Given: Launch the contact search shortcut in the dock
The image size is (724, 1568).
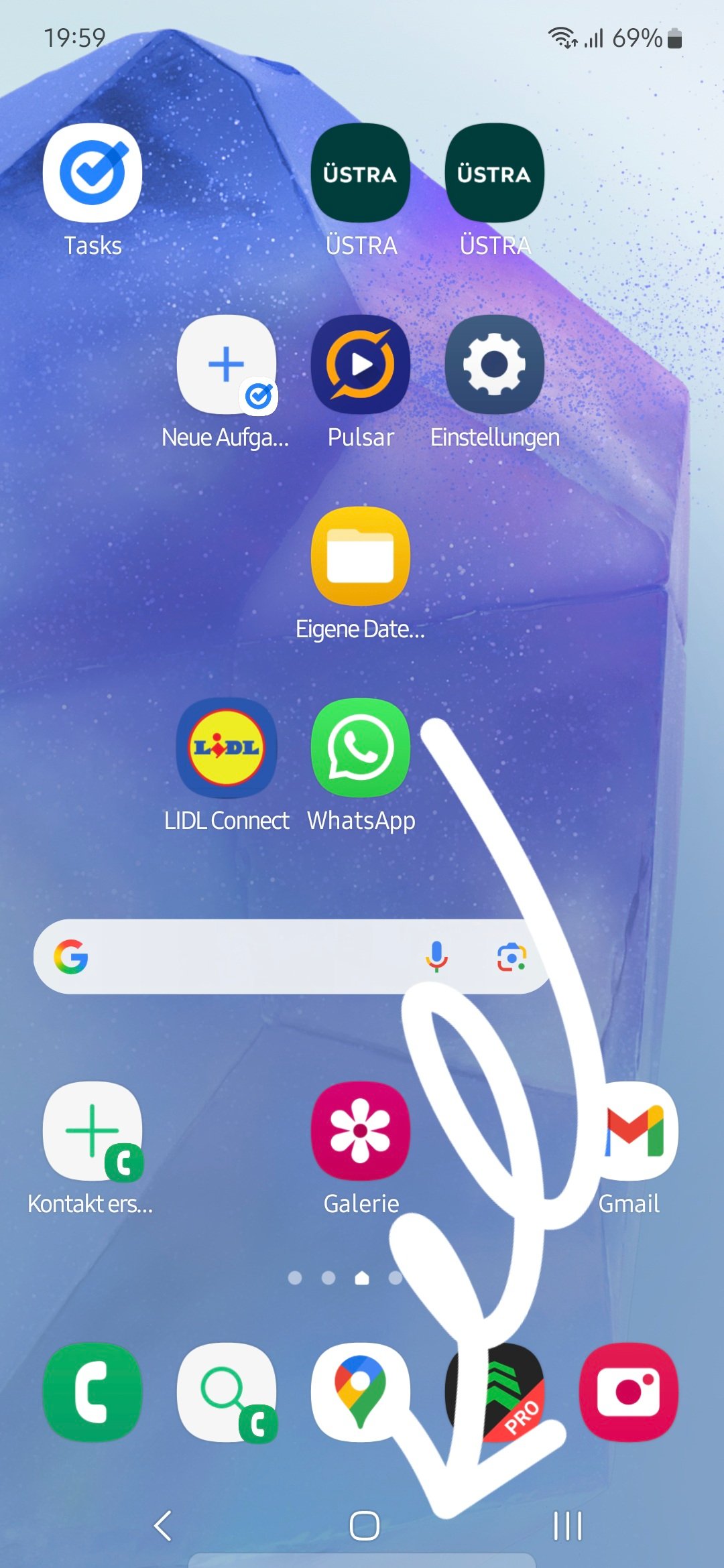Looking at the screenshot, I should coord(227,1392).
